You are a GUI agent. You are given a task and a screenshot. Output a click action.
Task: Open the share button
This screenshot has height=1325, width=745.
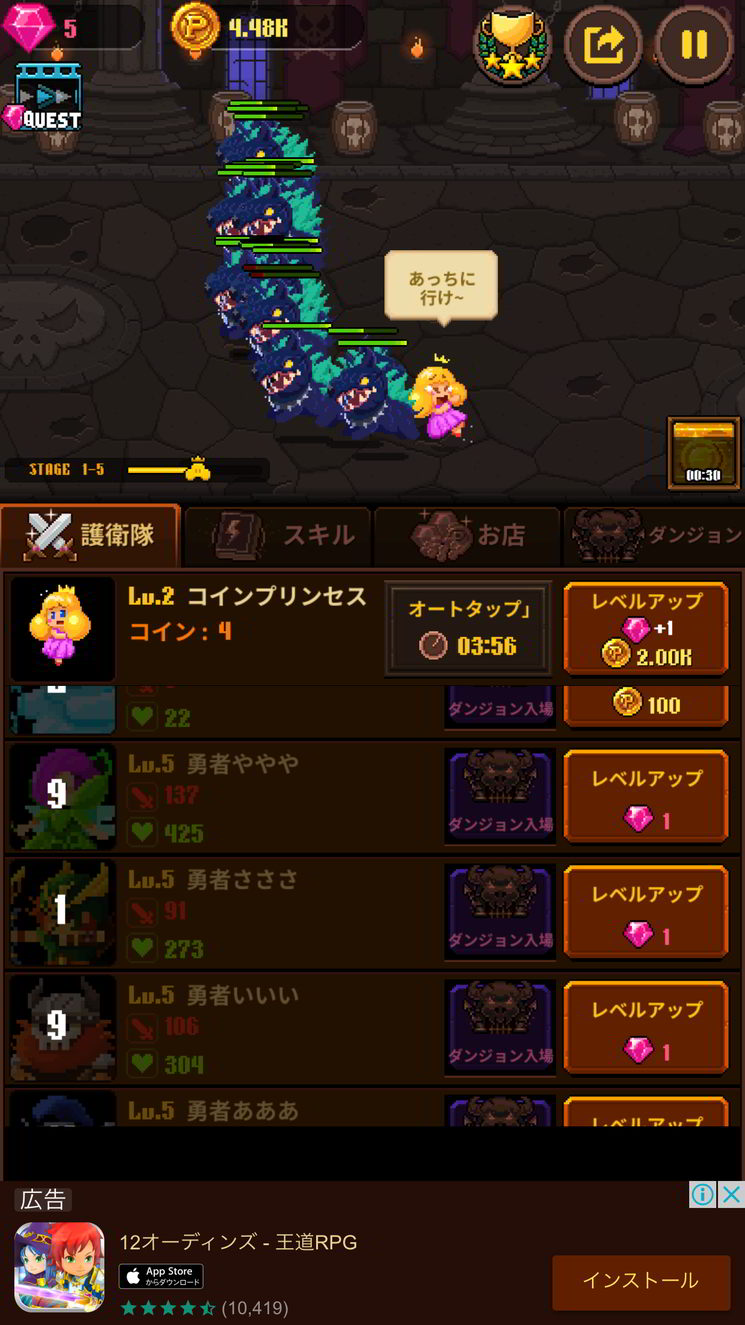pos(603,44)
